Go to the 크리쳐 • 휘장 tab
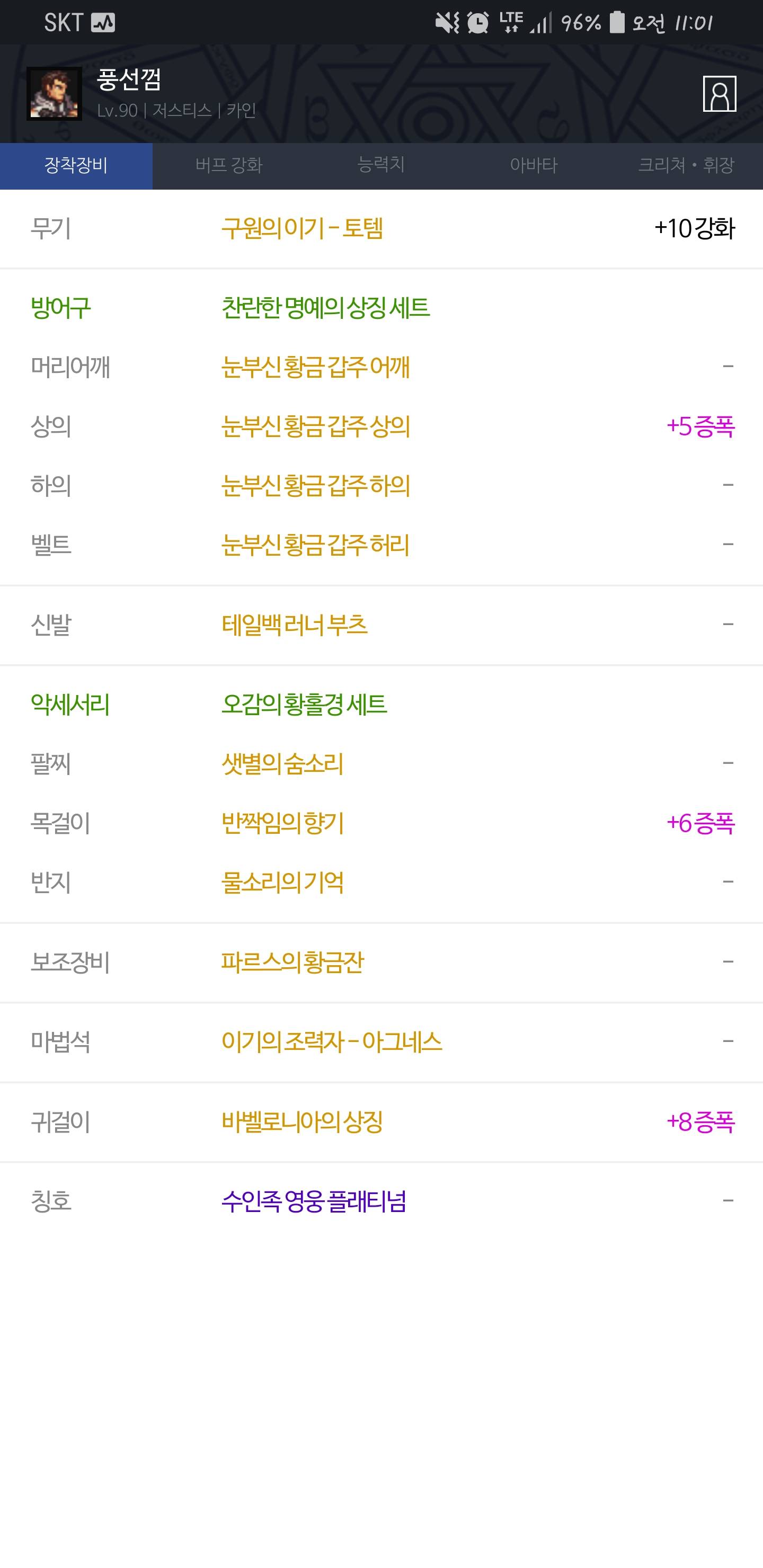 click(686, 166)
